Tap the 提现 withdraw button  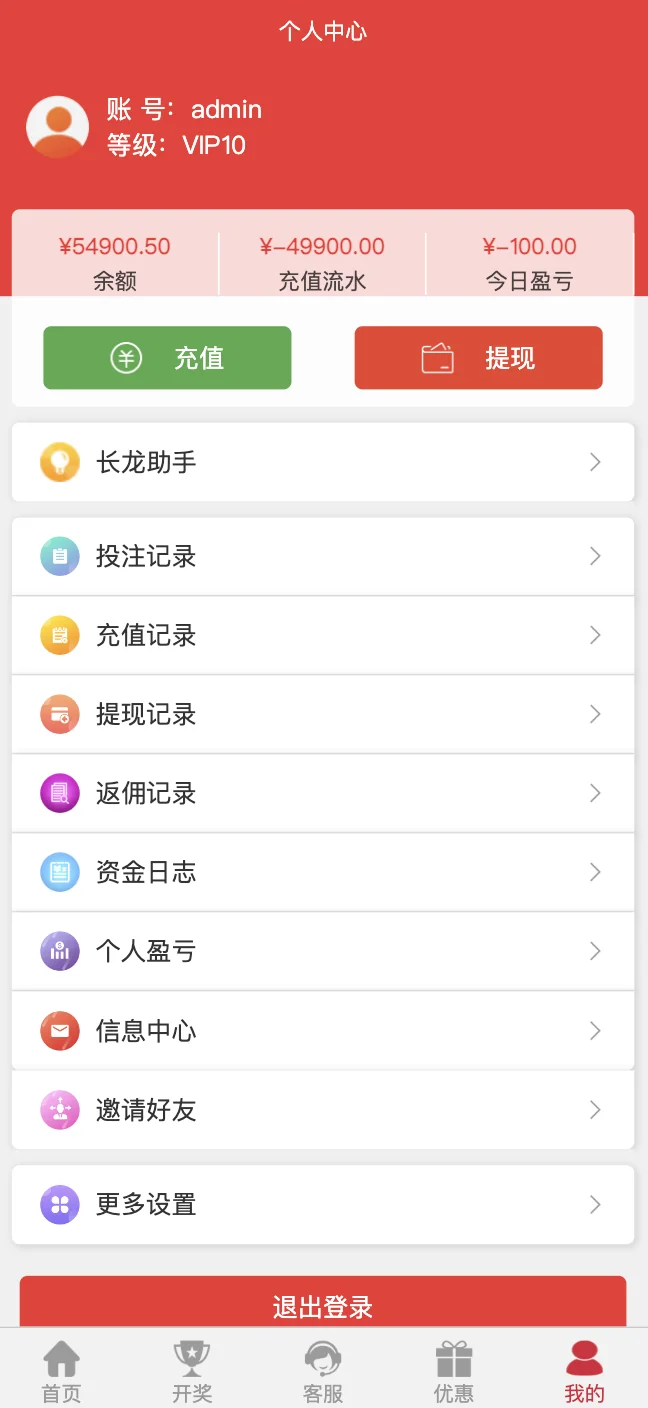tap(478, 358)
